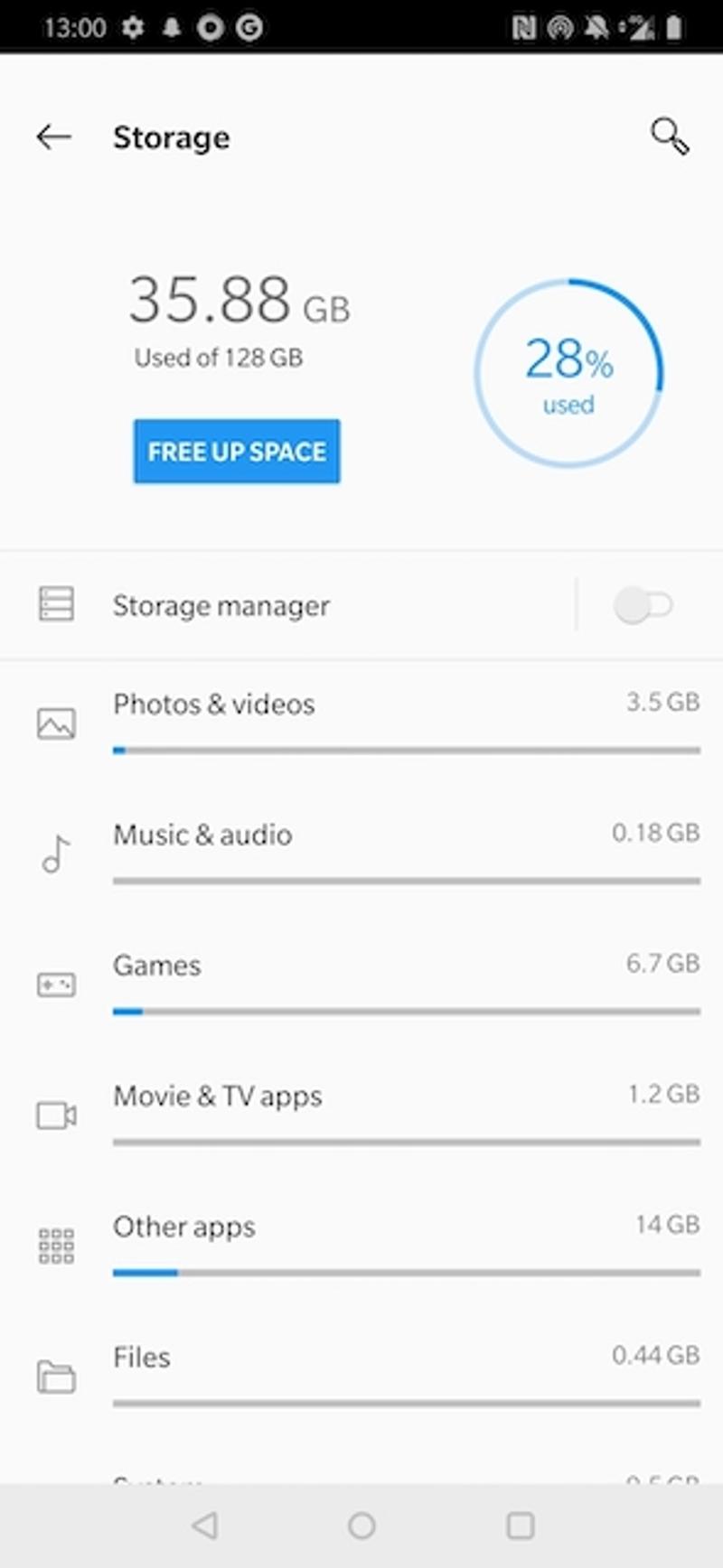
Task: Tap the toggle next to Storage manager
Action: tap(645, 605)
